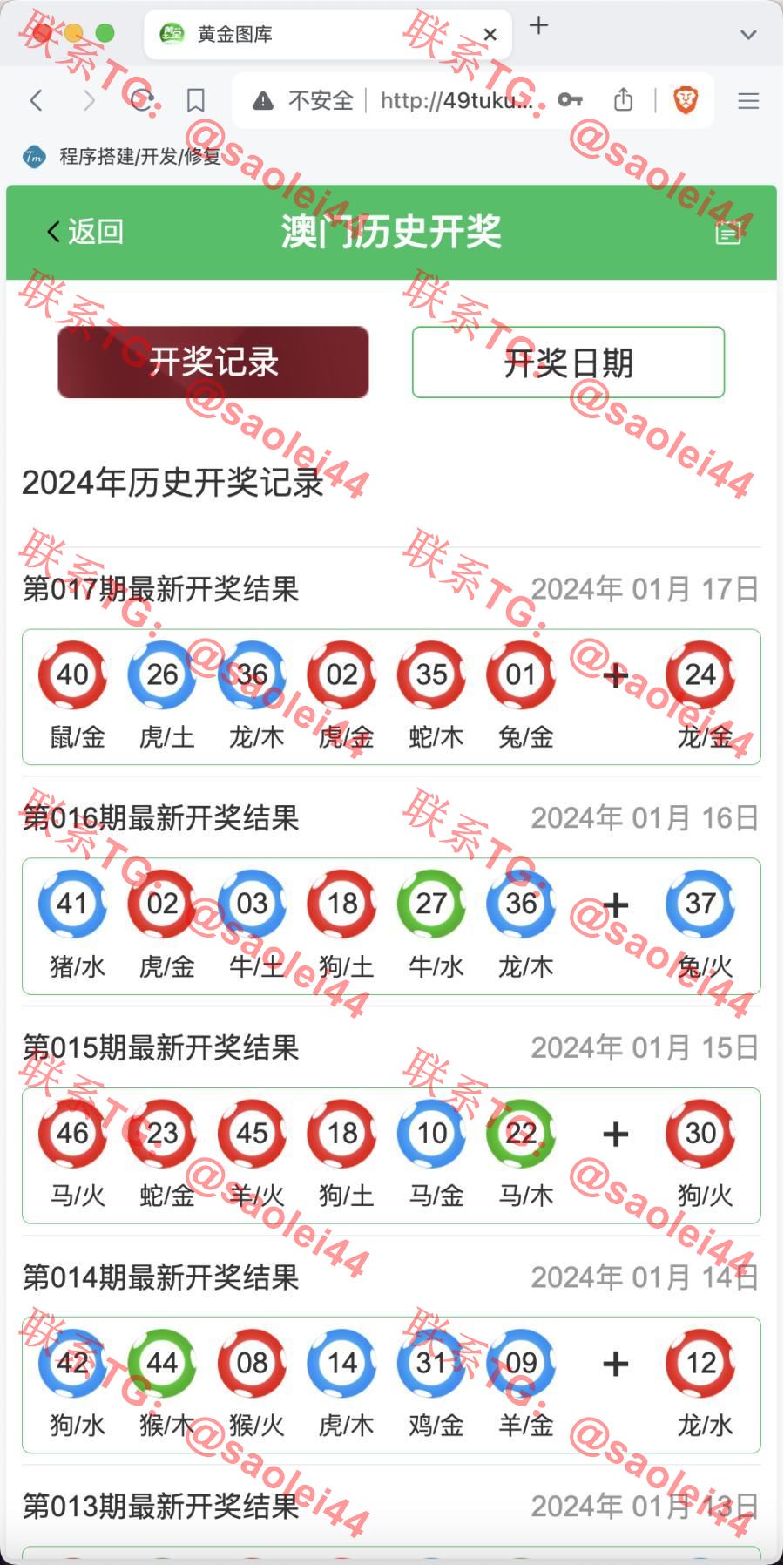Close the 黄金图库 browser tab

tap(490, 35)
